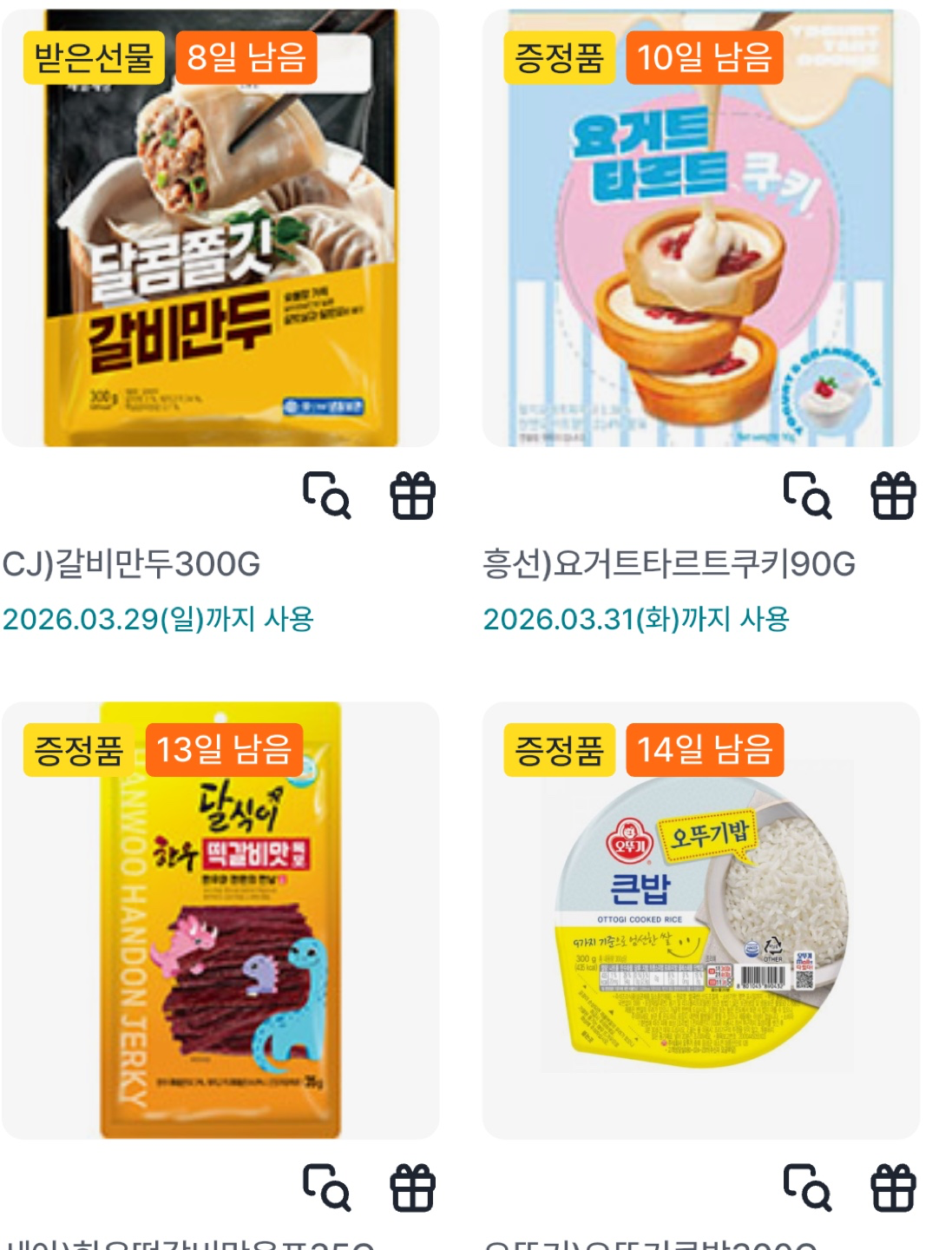Tap the search icon under CJ)갈비만두300G
The height and width of the screenshot is (1250, 952).
326,496
